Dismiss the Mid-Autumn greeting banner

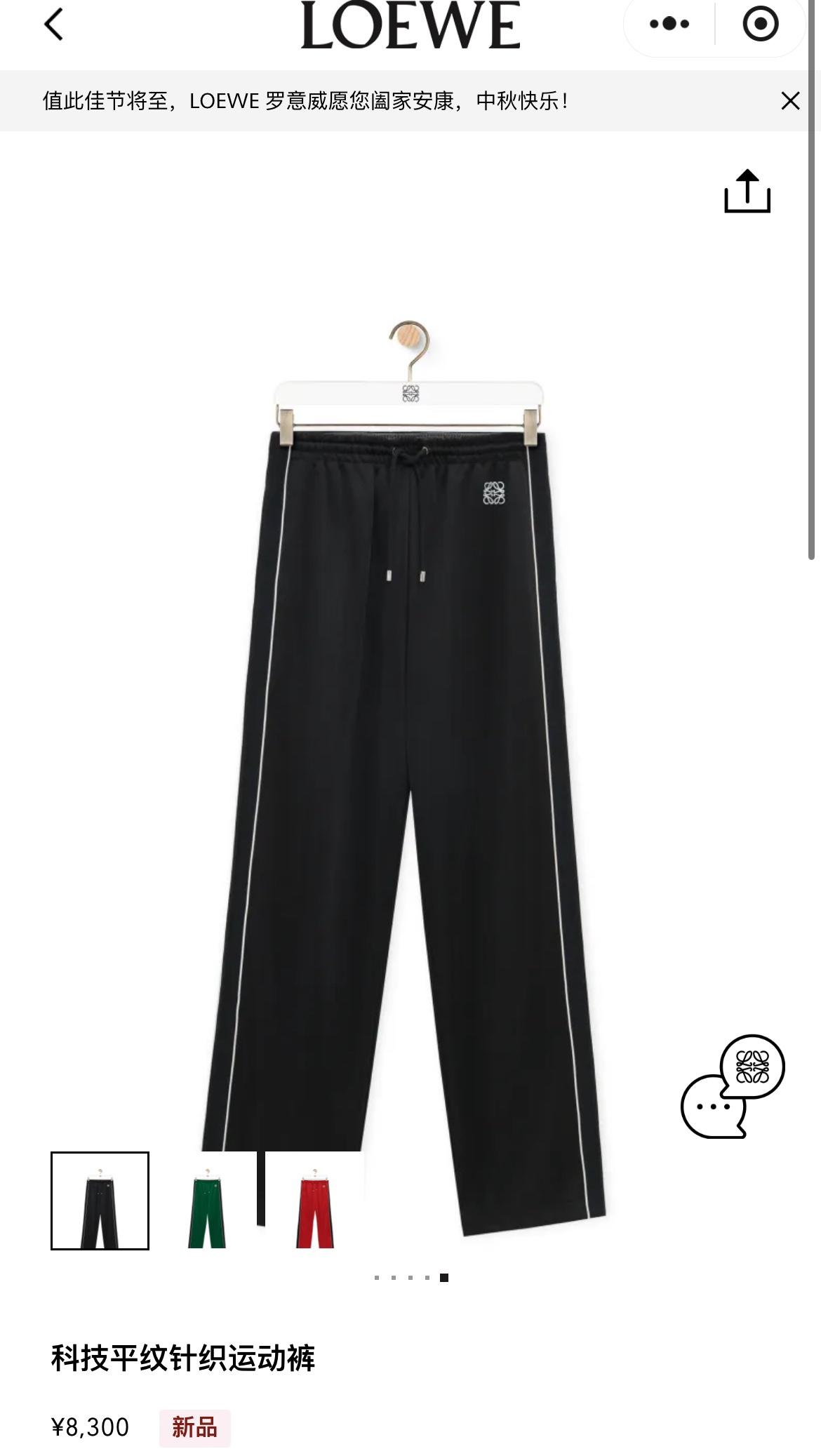[x=790, y=101]
